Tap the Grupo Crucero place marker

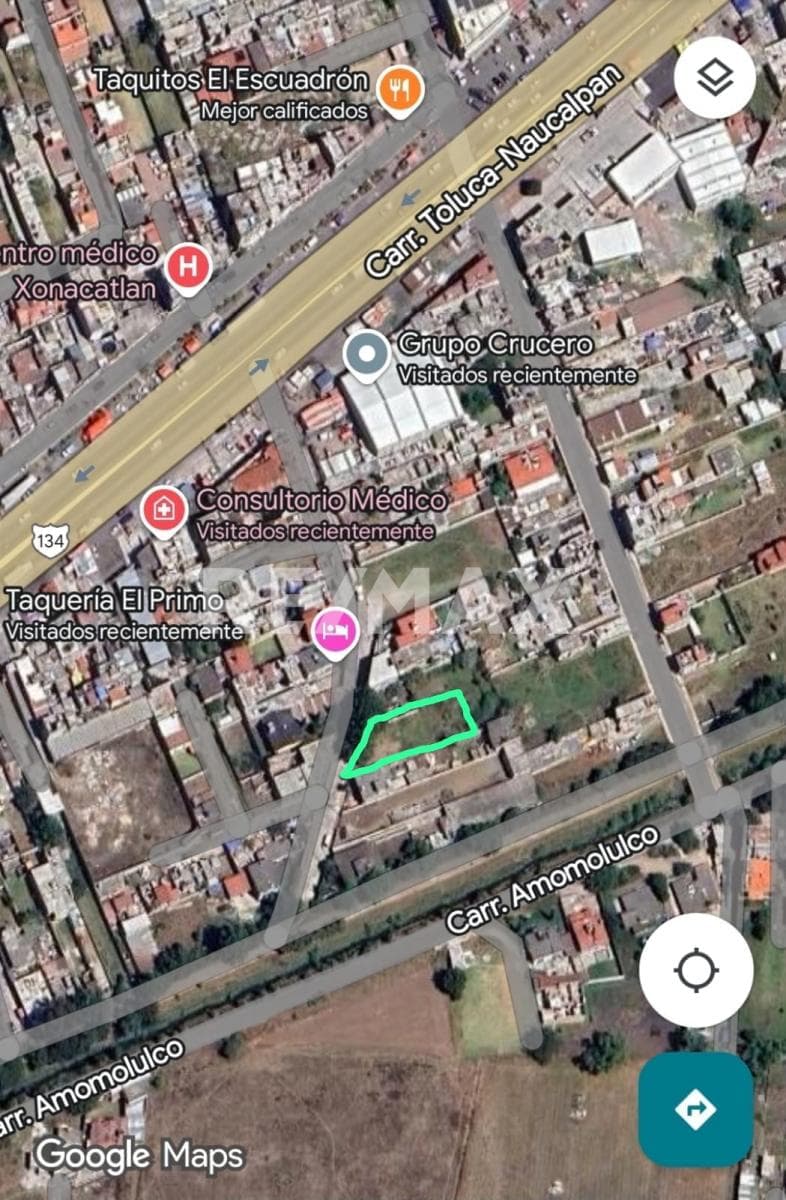click(366, 355)
